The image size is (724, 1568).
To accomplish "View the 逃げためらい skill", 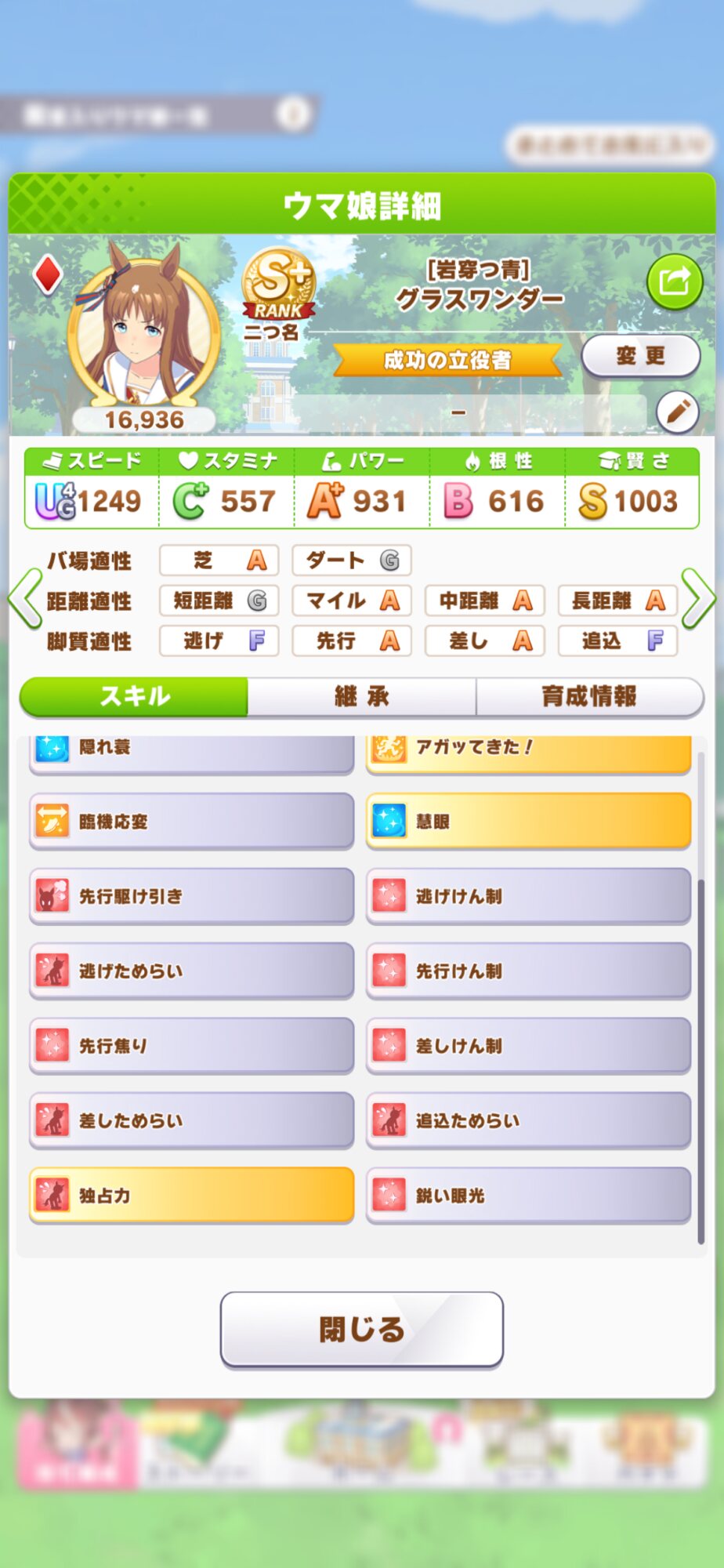I will click(191, 971).
